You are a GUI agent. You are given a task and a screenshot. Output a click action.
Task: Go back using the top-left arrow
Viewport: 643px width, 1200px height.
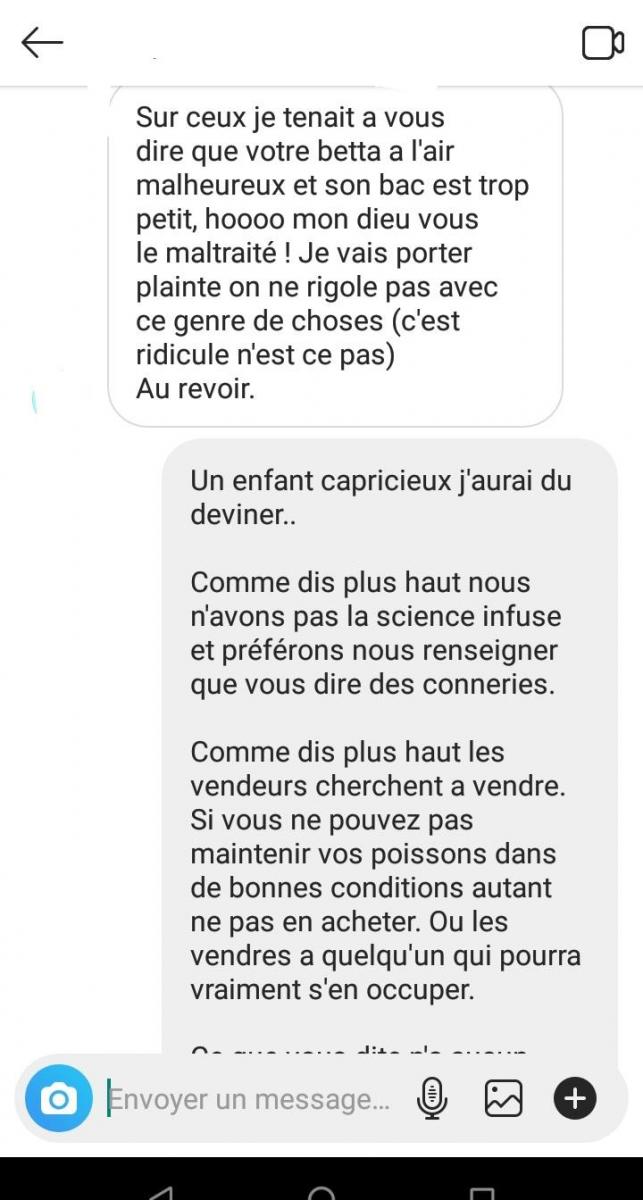pos(42,42)
